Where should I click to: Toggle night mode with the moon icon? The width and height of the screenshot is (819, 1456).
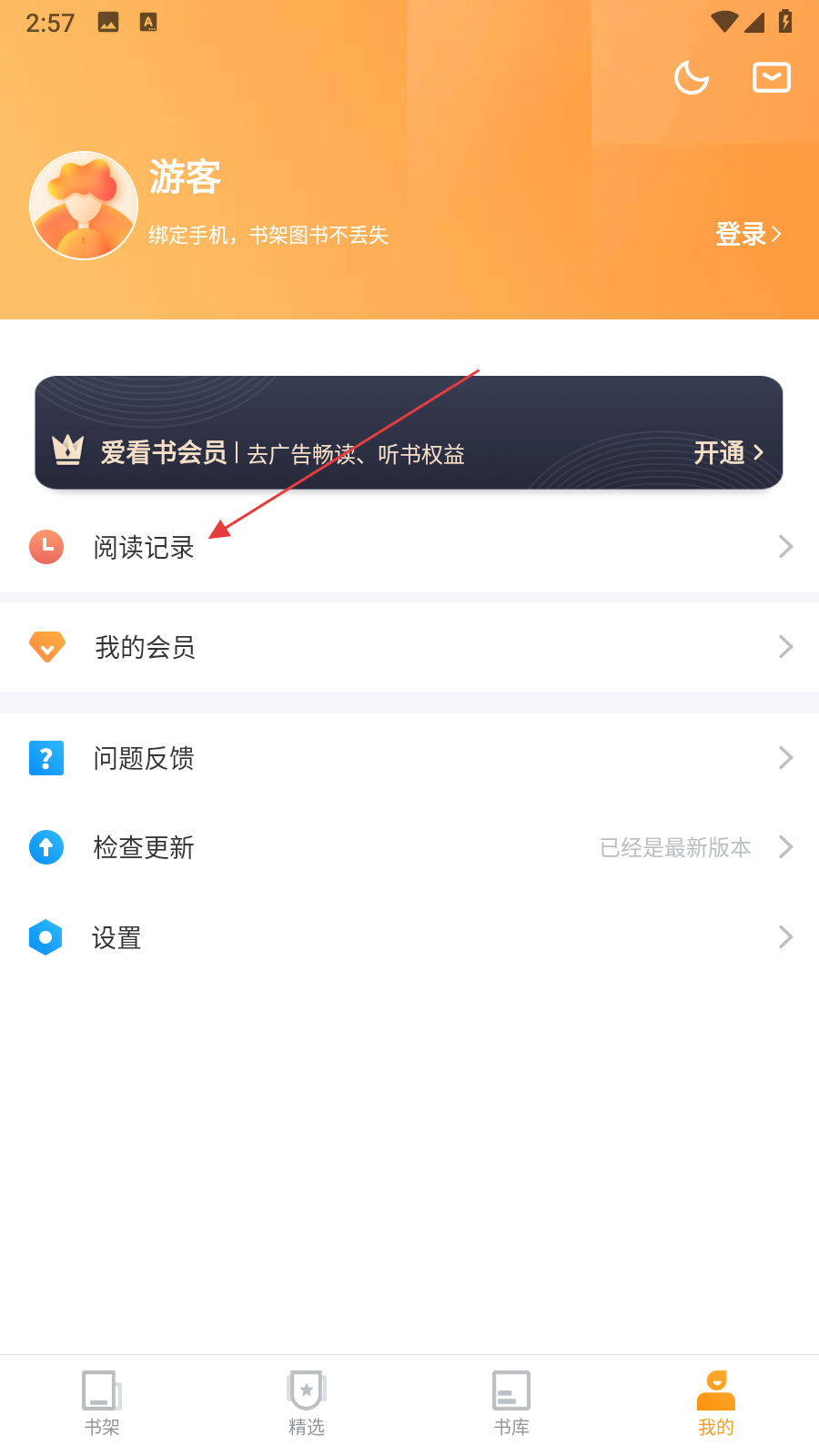[692, 78]
